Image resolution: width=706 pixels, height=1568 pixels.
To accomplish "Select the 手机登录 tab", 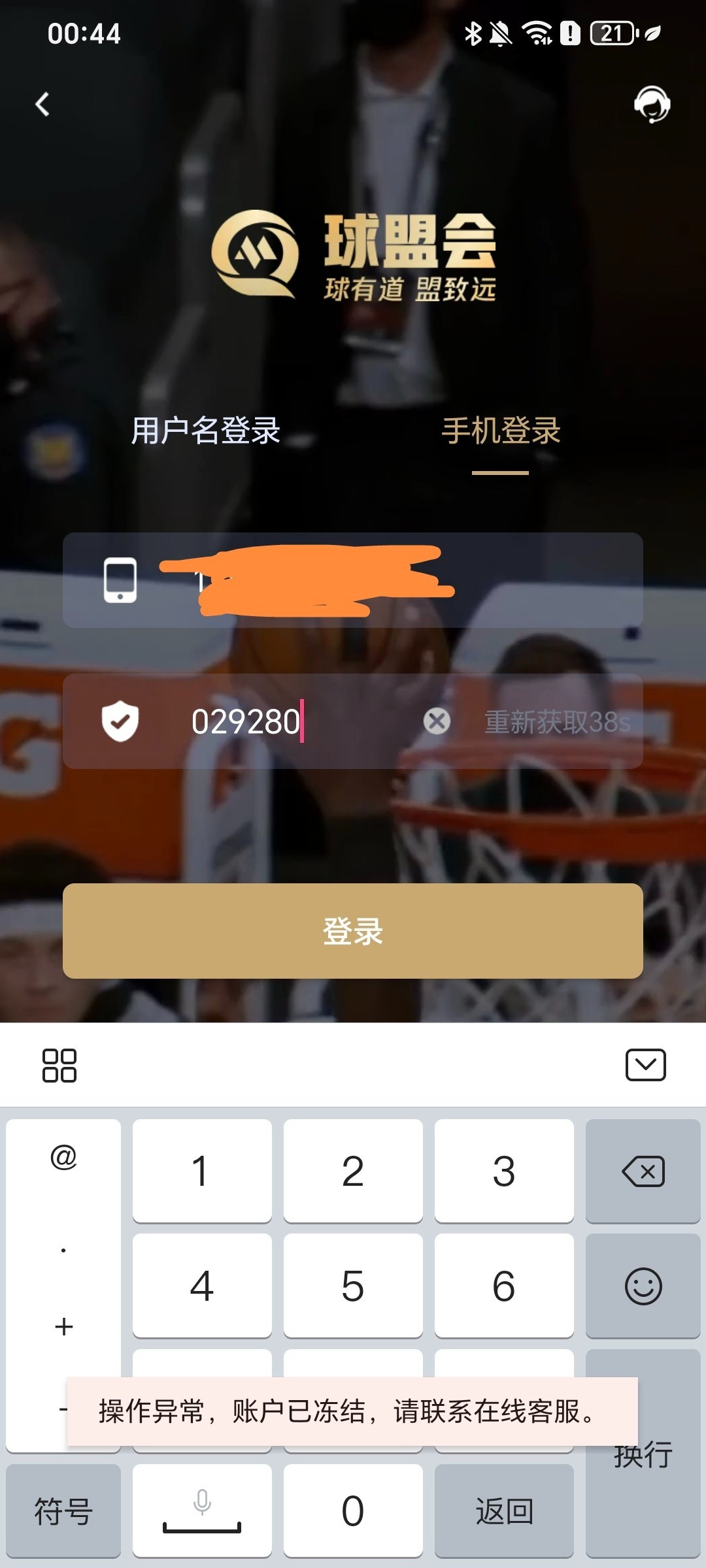I will click(x=501, y=431).
